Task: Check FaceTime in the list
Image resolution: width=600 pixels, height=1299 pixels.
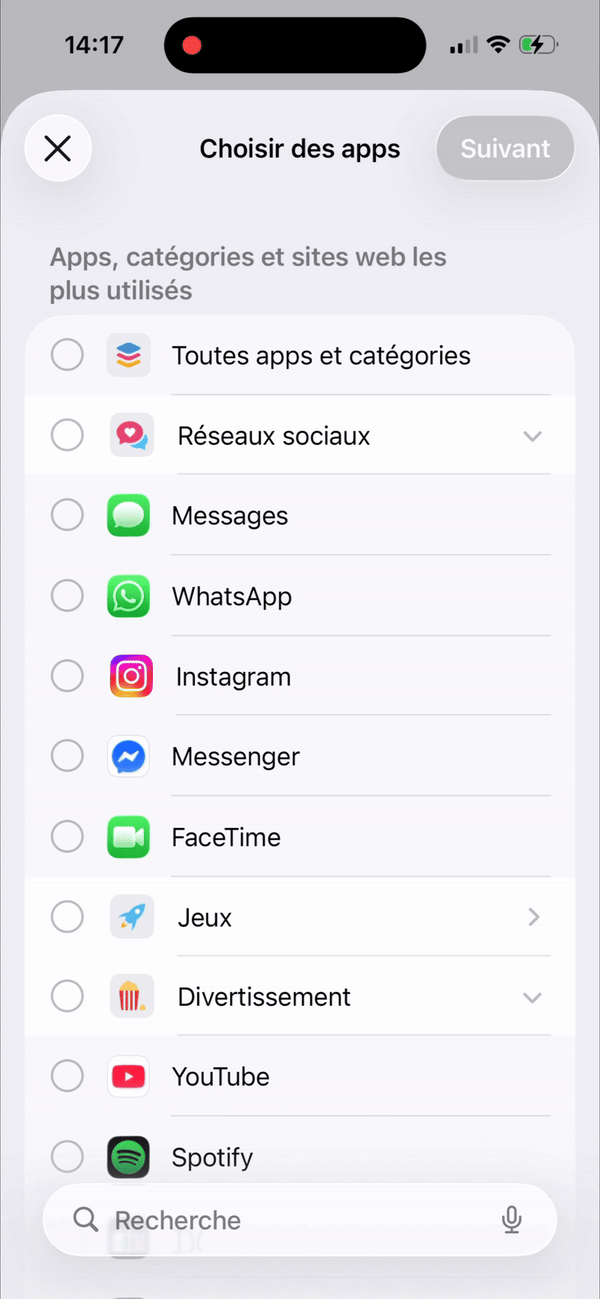Action: [x=68, y=837]
